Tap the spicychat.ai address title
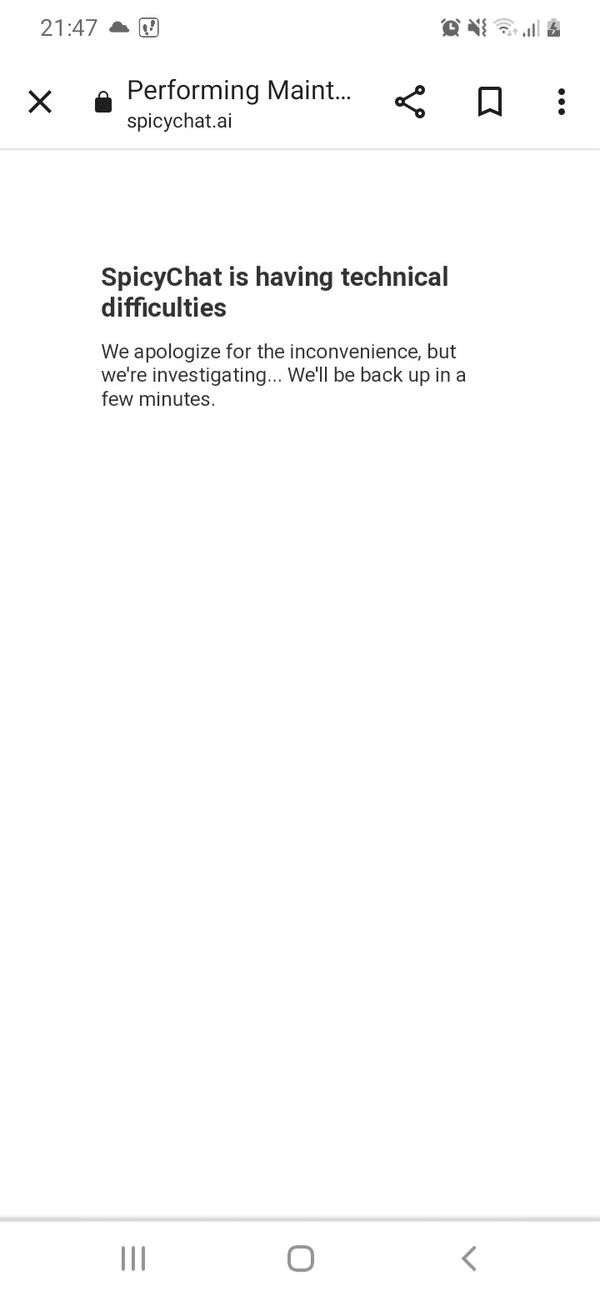 point(238,103)
